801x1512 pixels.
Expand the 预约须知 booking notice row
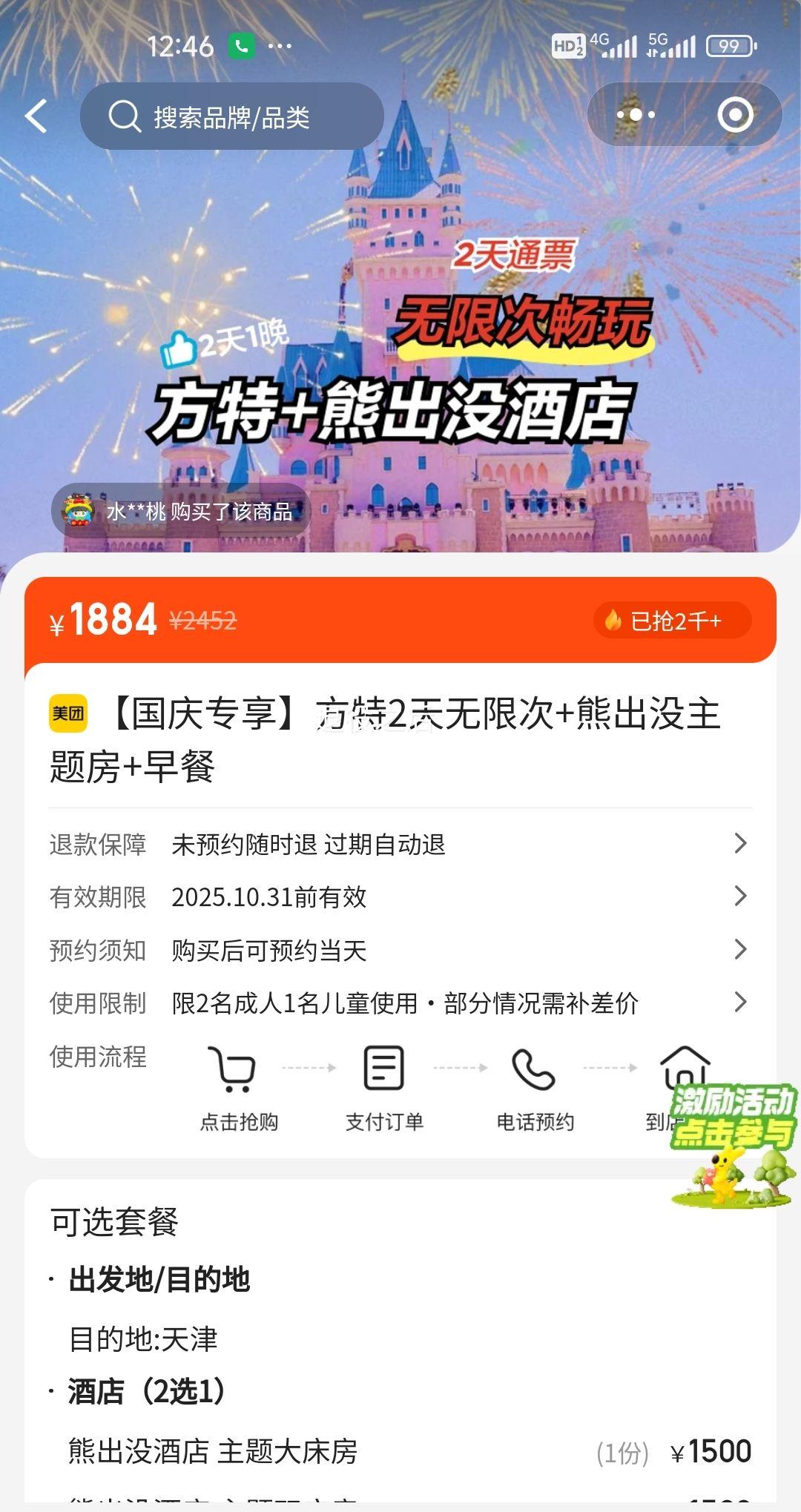point(399,950)
